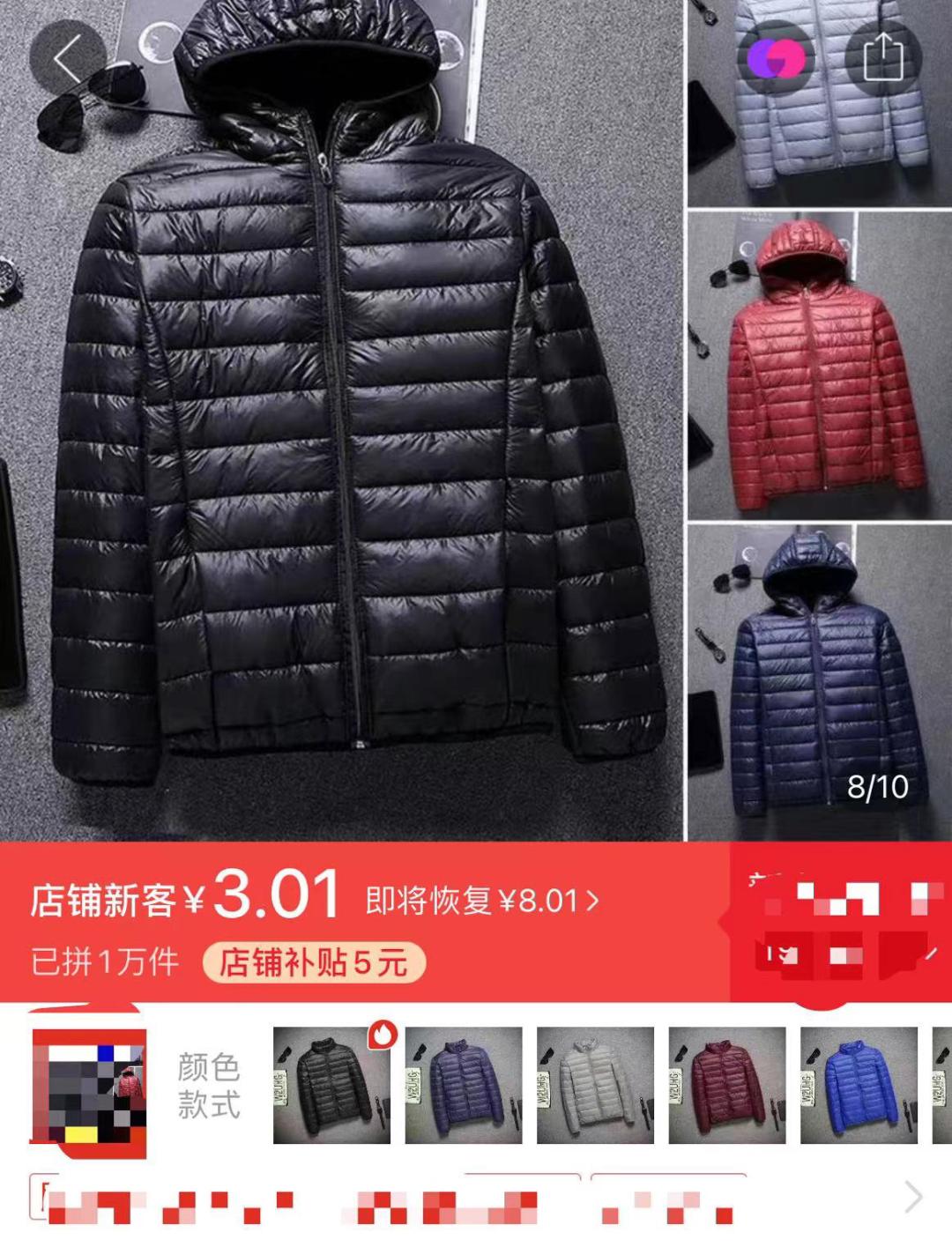Tap the 店铺补贴5元 subsidy chip

pos(314,962)
